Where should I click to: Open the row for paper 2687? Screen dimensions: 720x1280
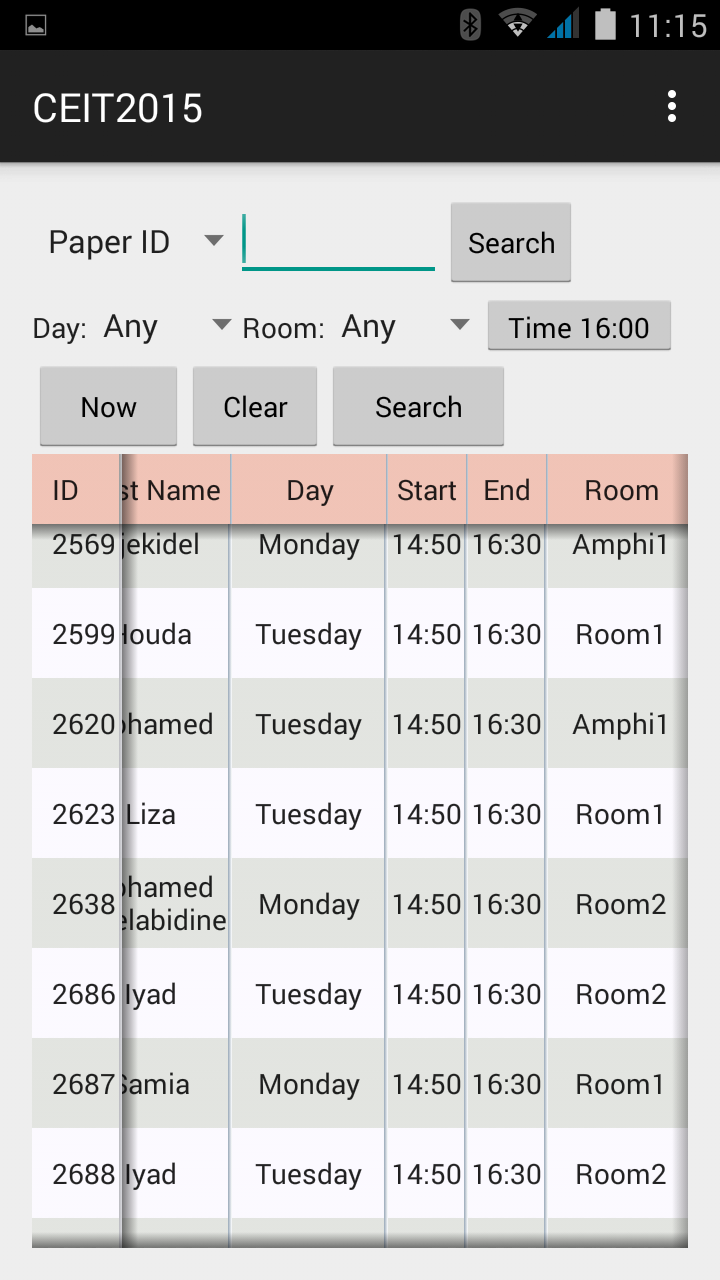point(360,1084)
